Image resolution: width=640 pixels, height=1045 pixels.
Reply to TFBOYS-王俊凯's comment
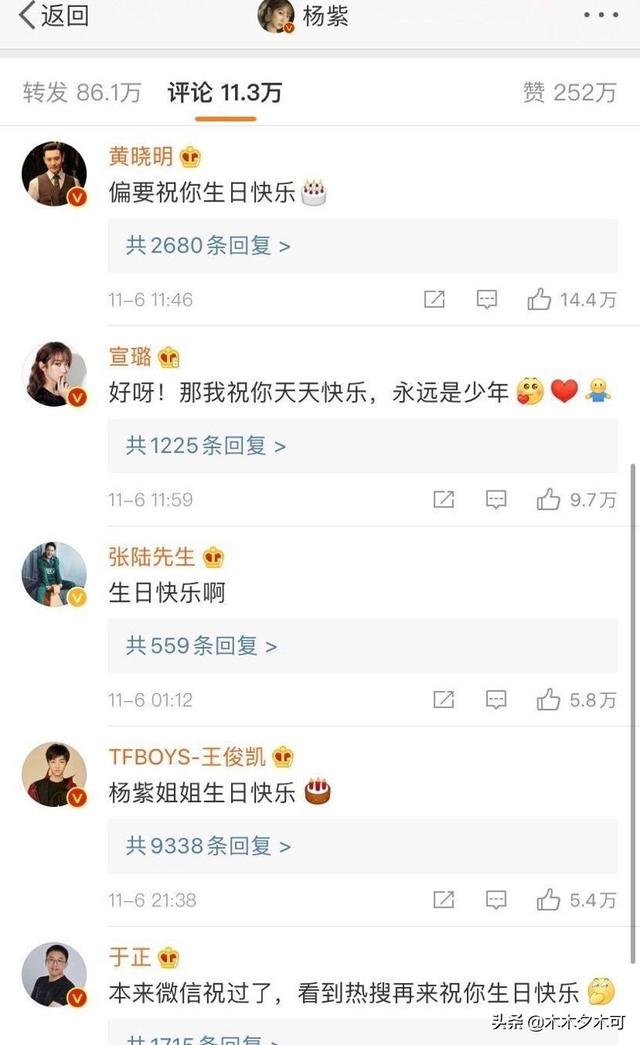point(496,899)
